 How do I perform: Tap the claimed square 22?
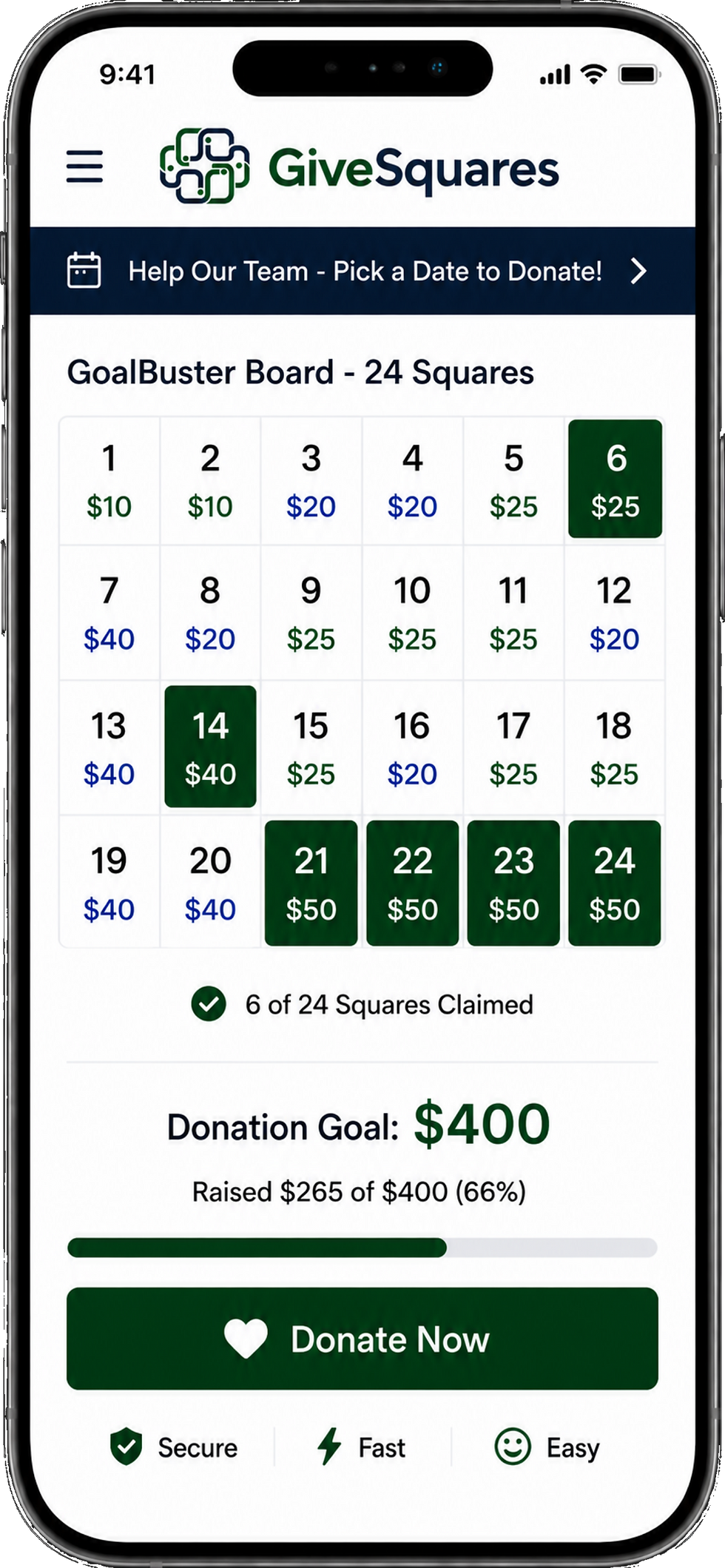(x=412, y=883)
